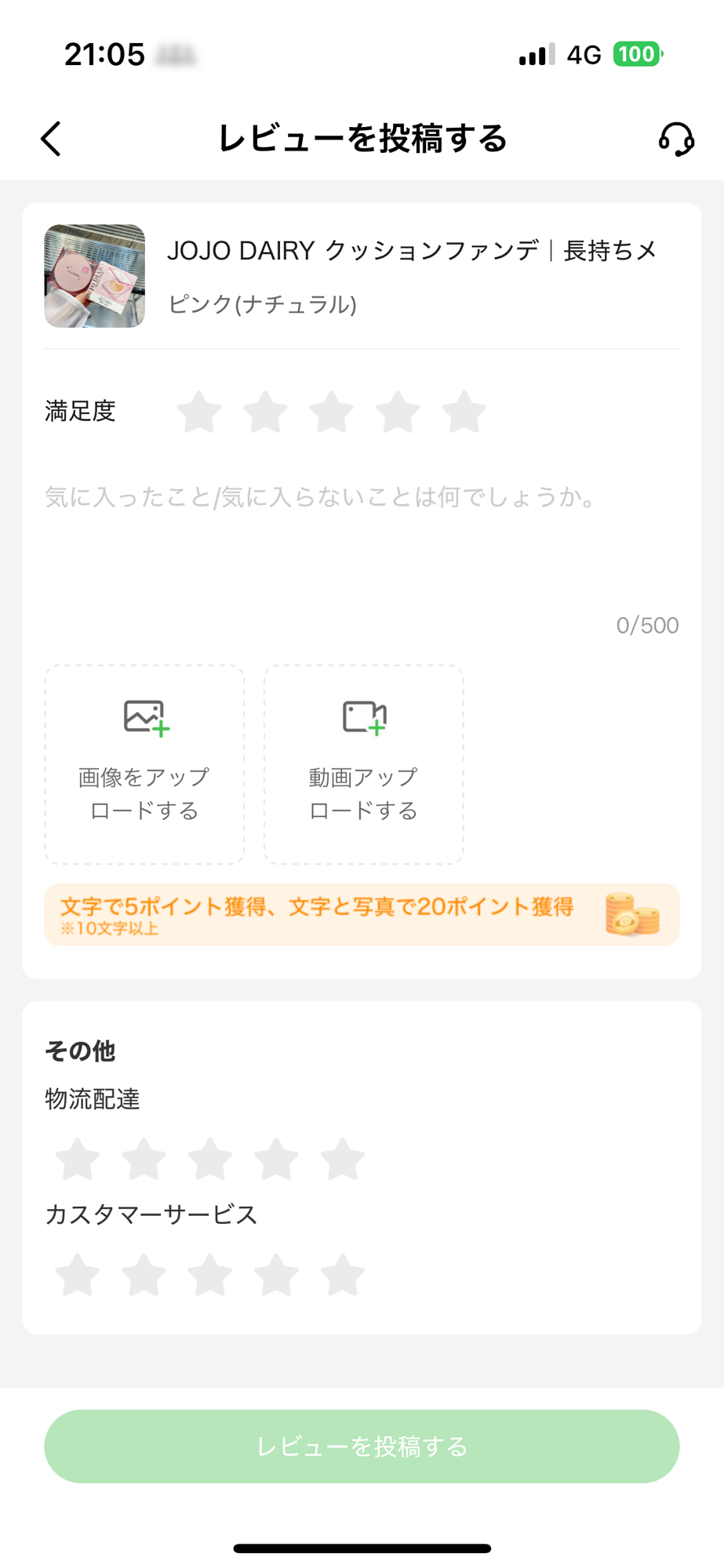Give 満足度 a one-star rating

pyautogui.click(x=199, y=412)
